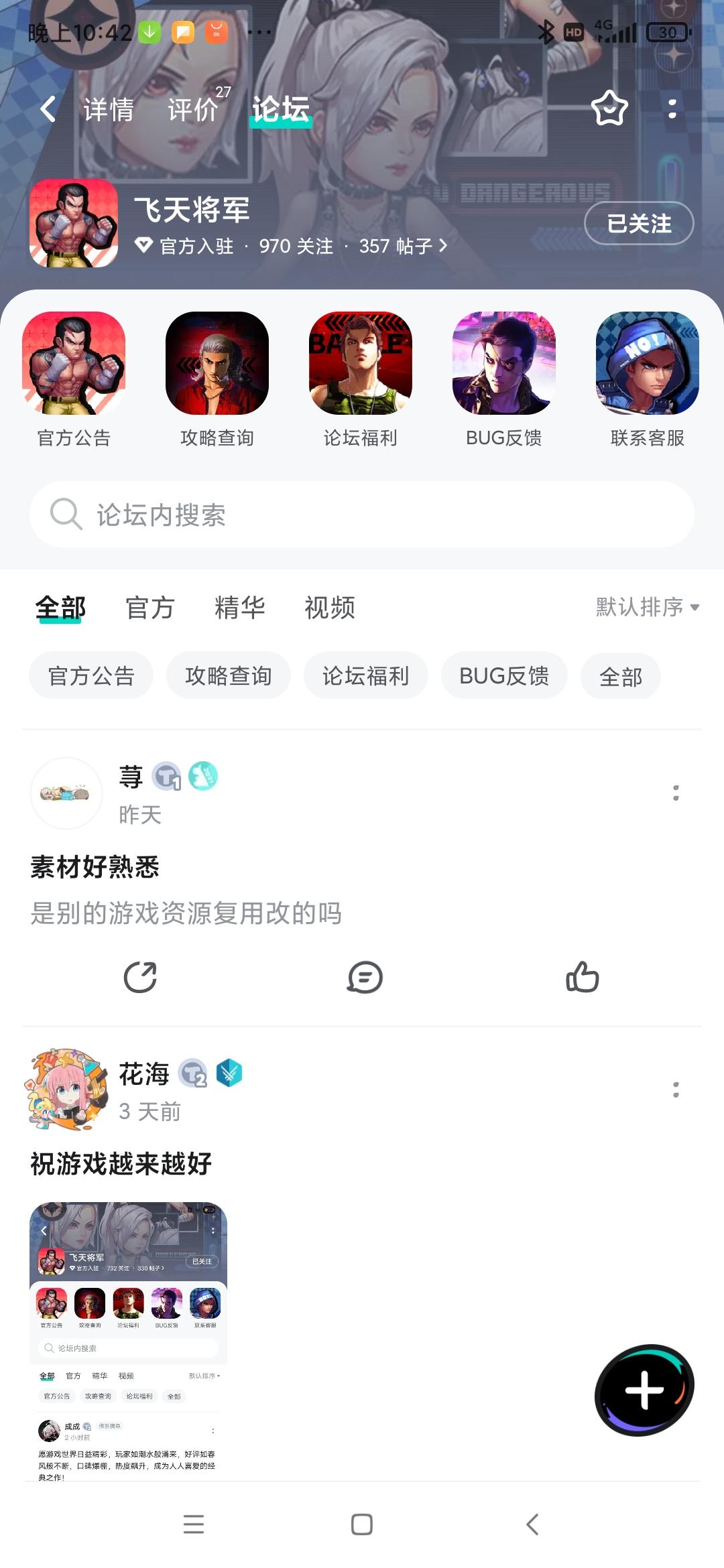Tap the 论坛内搜索 search field
724x1568 pixels.
[362, 515]
